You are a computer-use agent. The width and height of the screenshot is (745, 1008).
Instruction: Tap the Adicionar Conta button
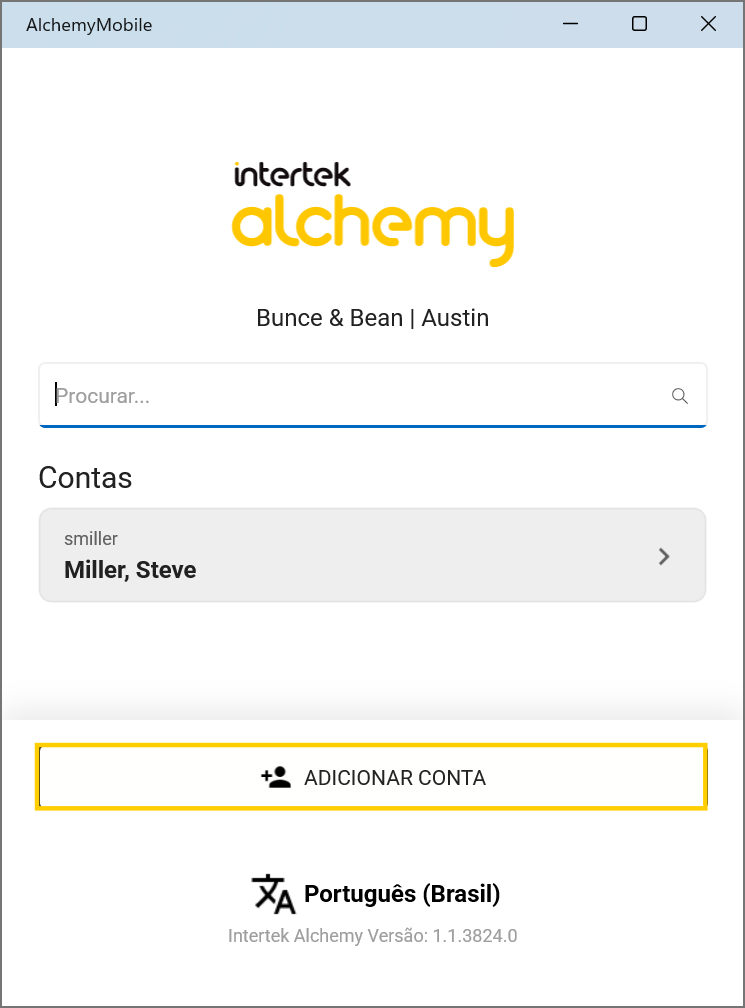(x=372, y=777)
